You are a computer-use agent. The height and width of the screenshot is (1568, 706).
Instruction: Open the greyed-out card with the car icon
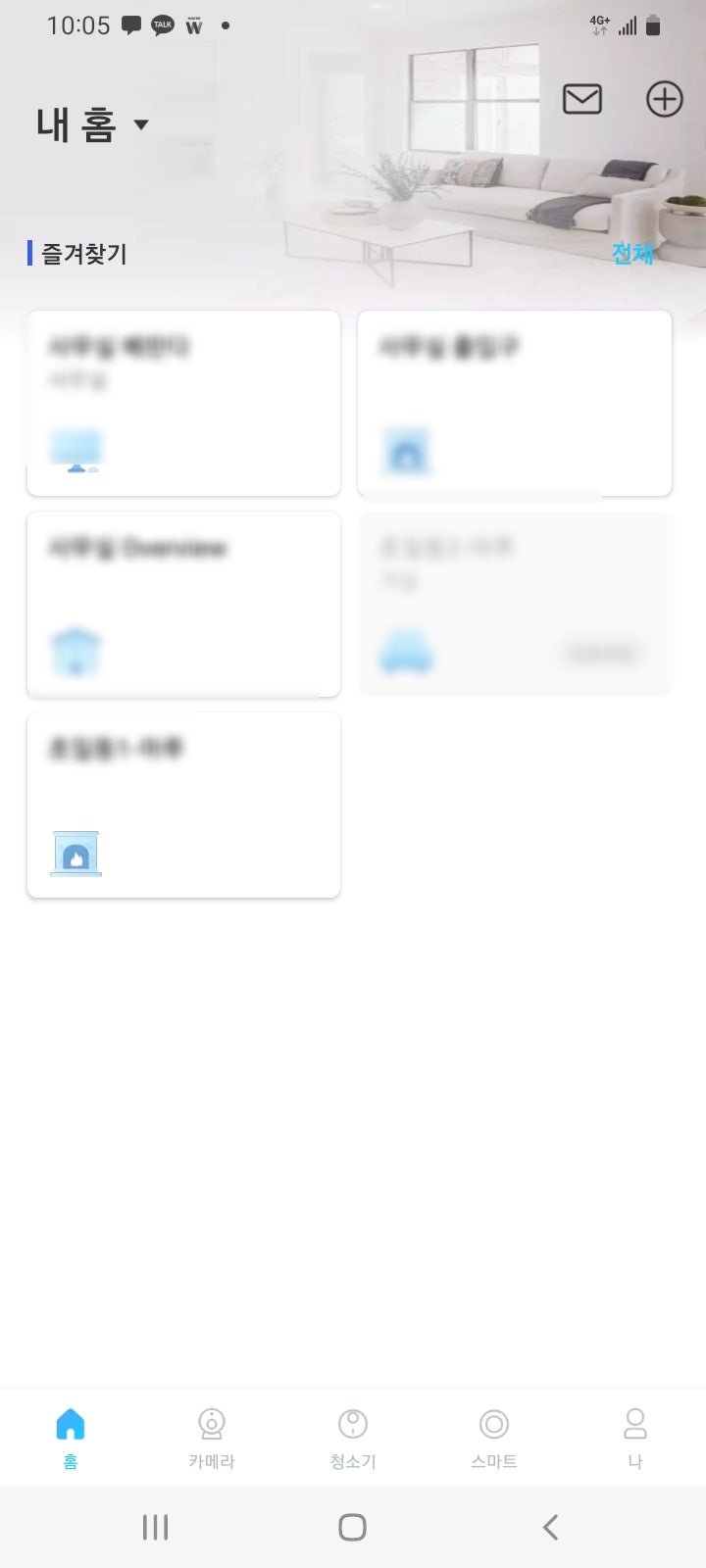(x=515, y=604)
